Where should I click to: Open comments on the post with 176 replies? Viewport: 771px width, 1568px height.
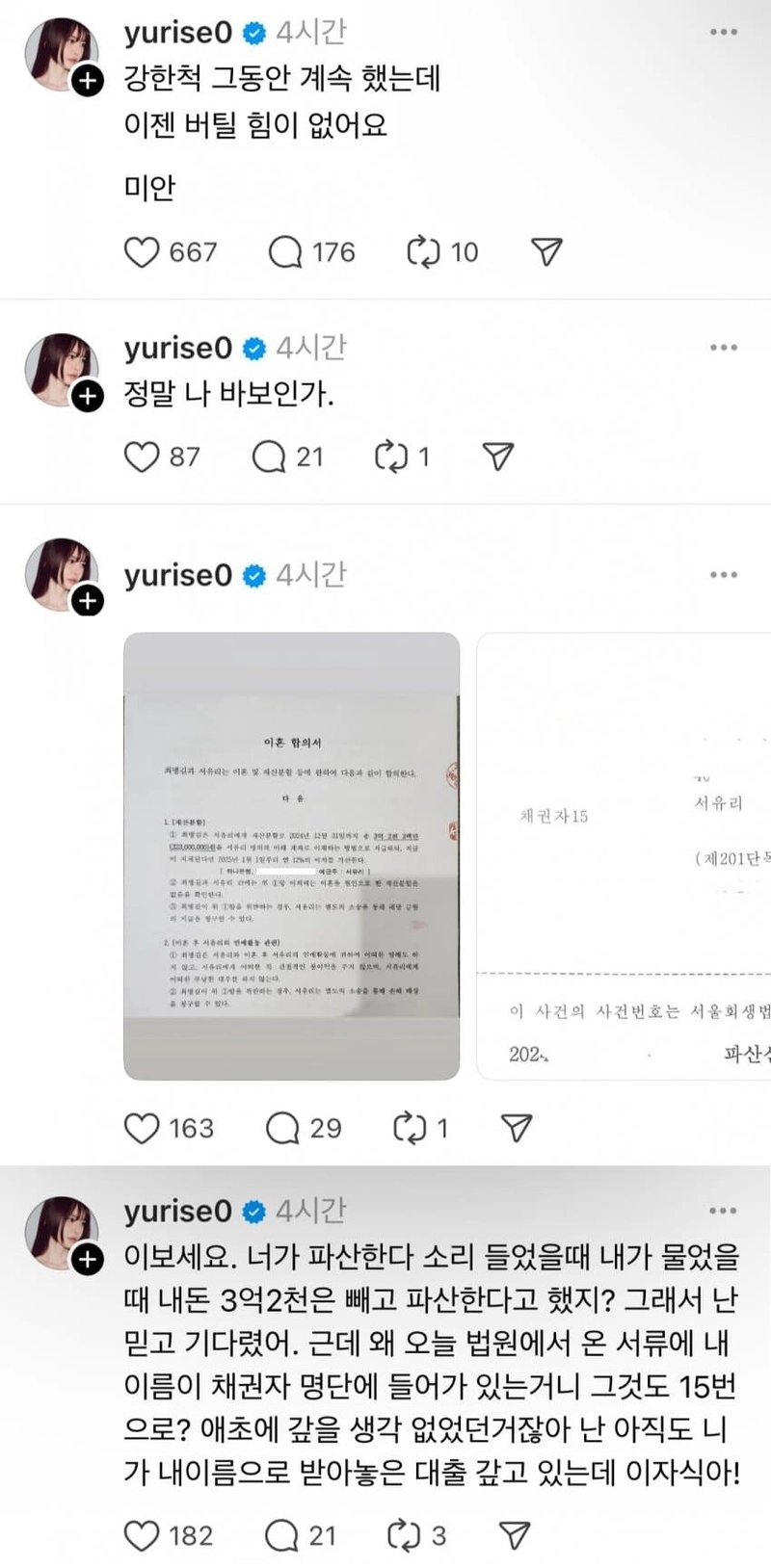pos(285,252)
